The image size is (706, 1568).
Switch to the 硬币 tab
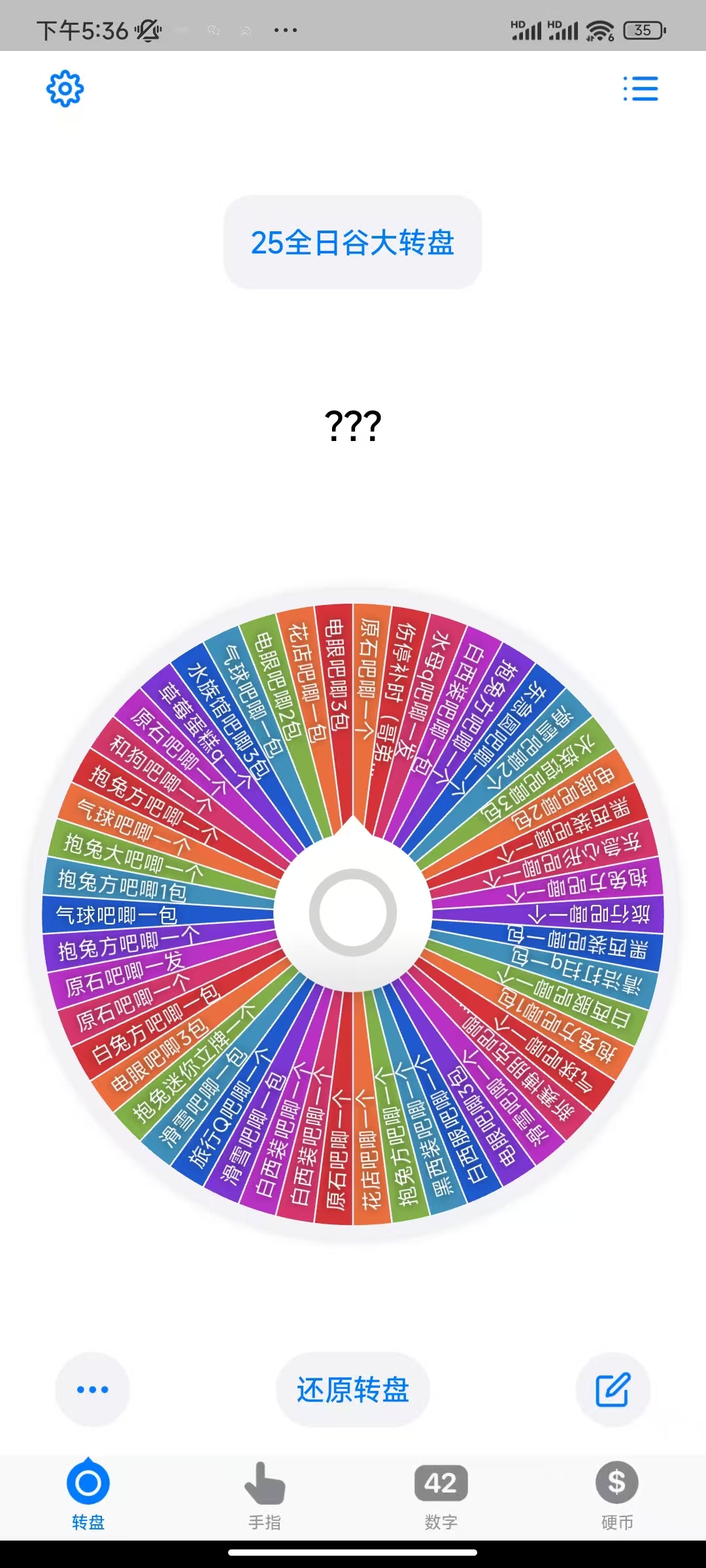[x=617, y=1495]
